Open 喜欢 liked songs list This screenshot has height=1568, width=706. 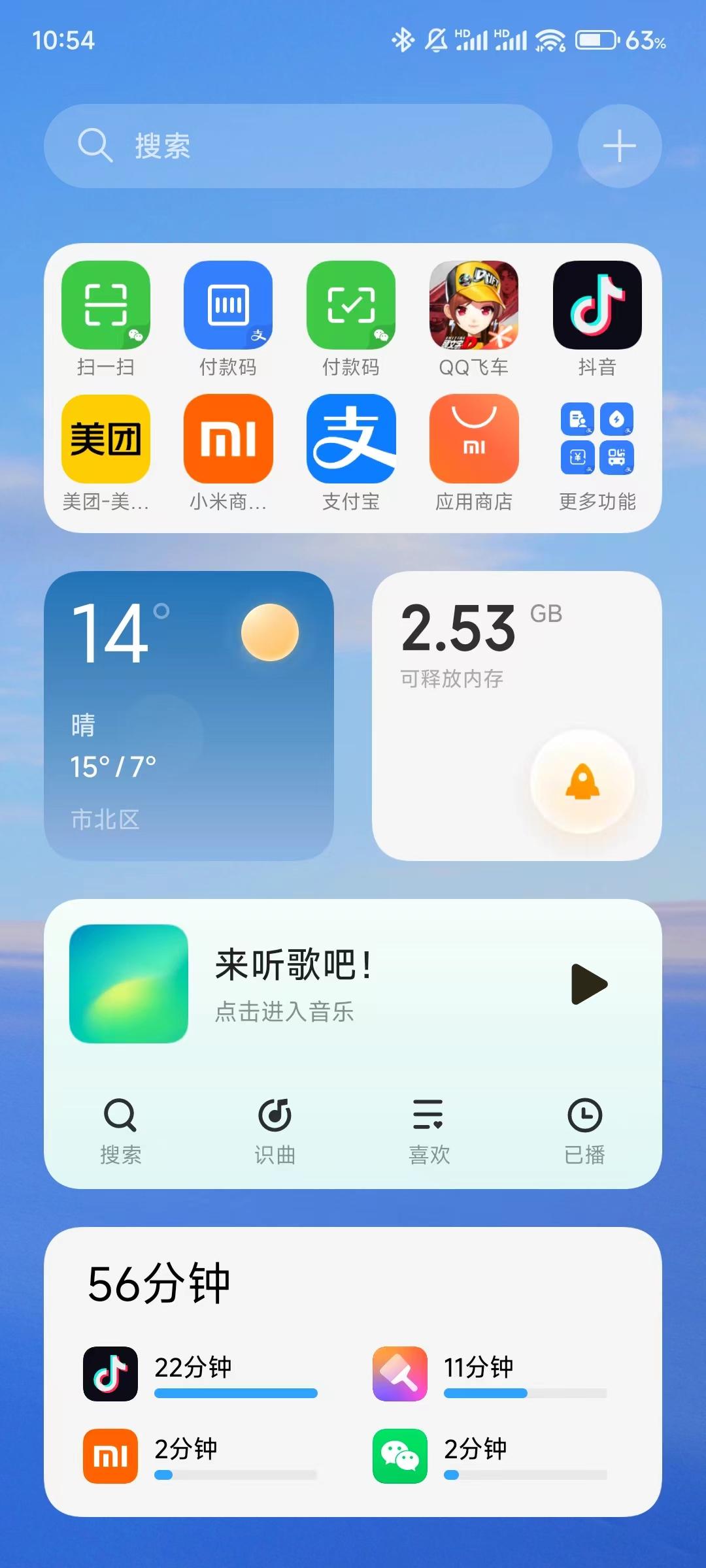pyautogui.click(x=429, y=1130)
